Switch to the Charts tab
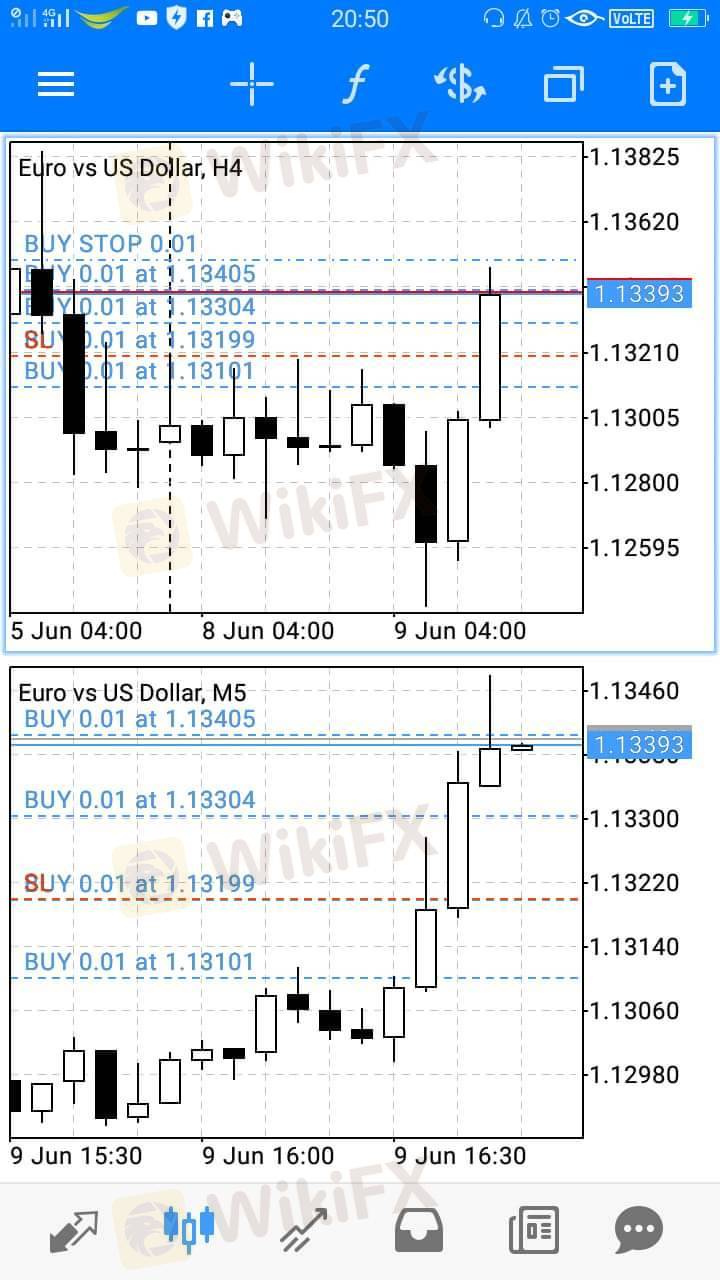720x1280 pixels. pos(189,1228)
